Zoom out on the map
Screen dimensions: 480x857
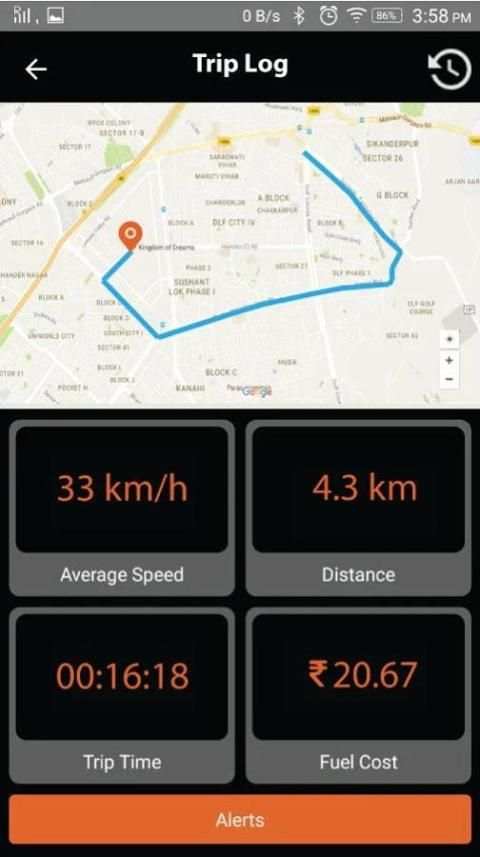[449, 379]
